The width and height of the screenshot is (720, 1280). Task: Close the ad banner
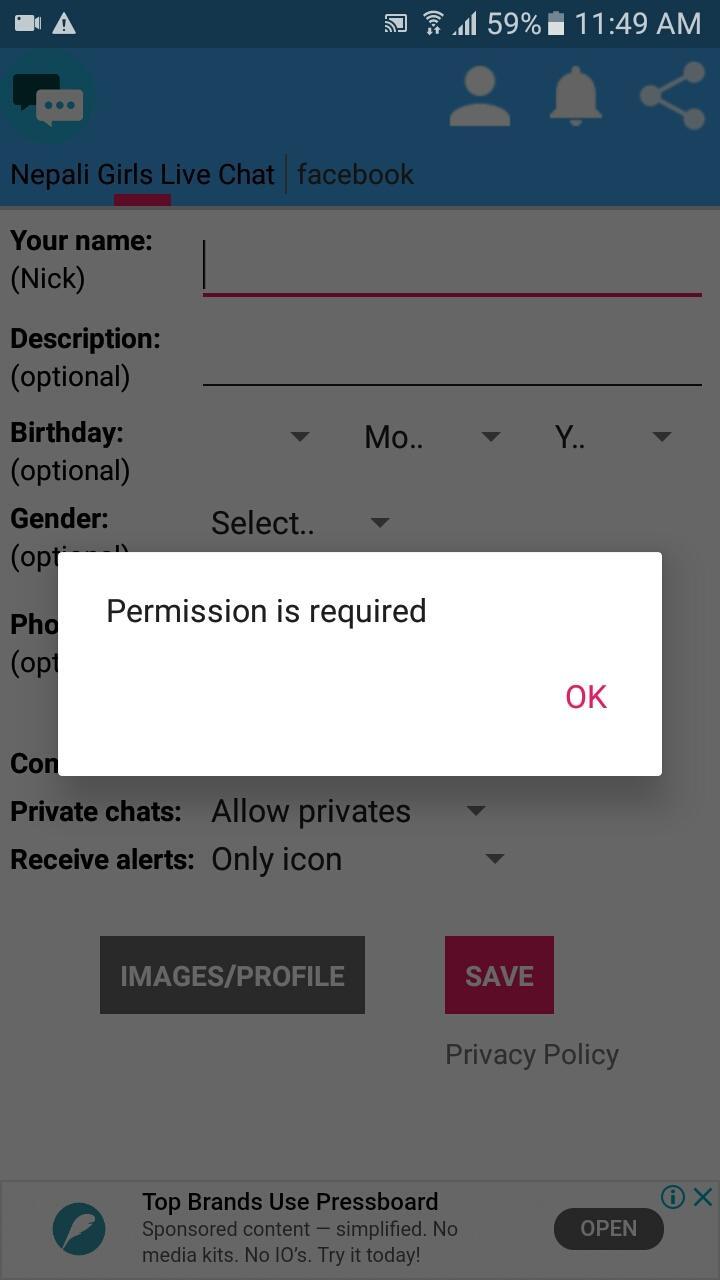point(703,1196)
